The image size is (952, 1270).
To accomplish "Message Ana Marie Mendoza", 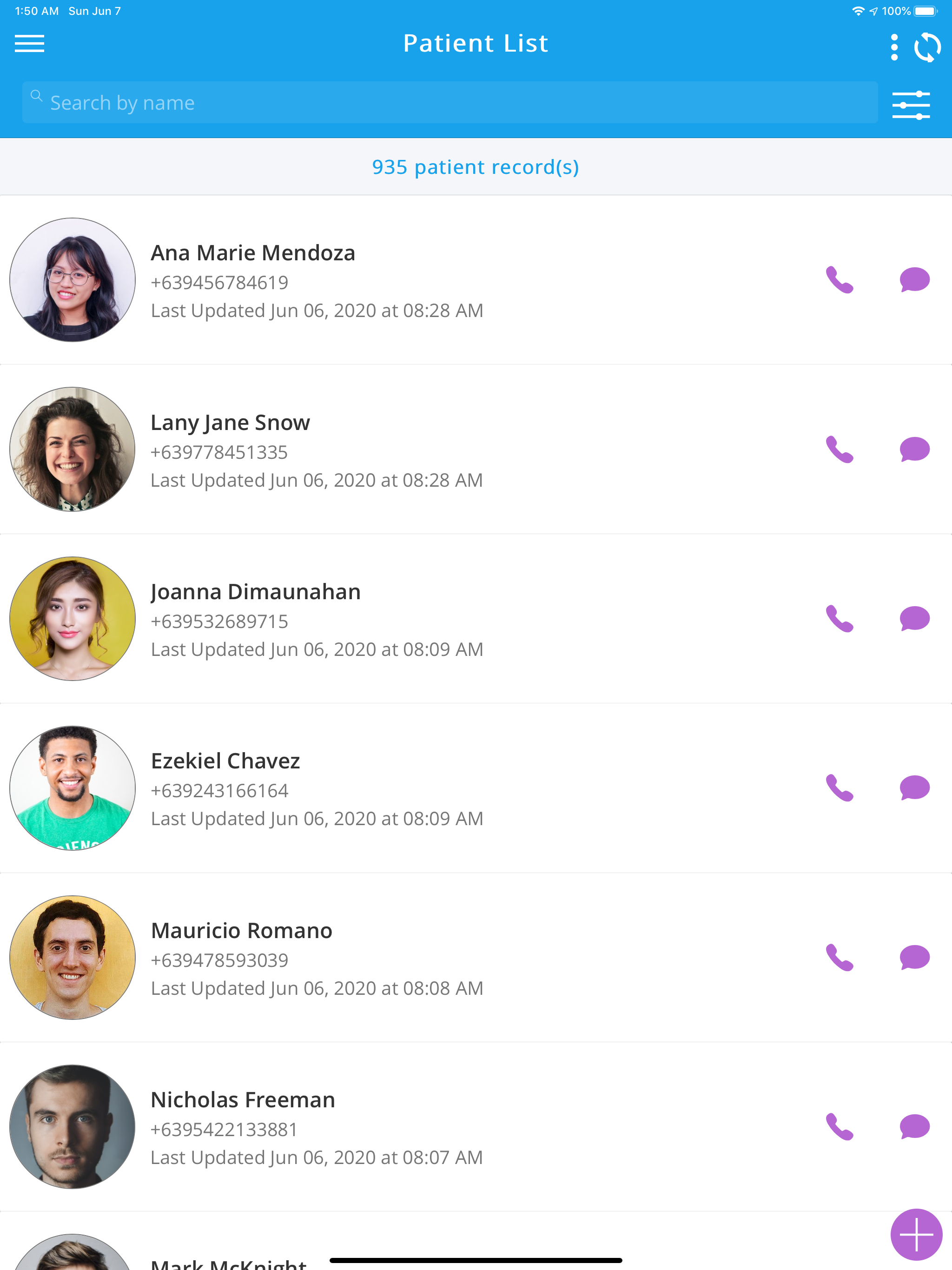I will [x=915, y=280].
